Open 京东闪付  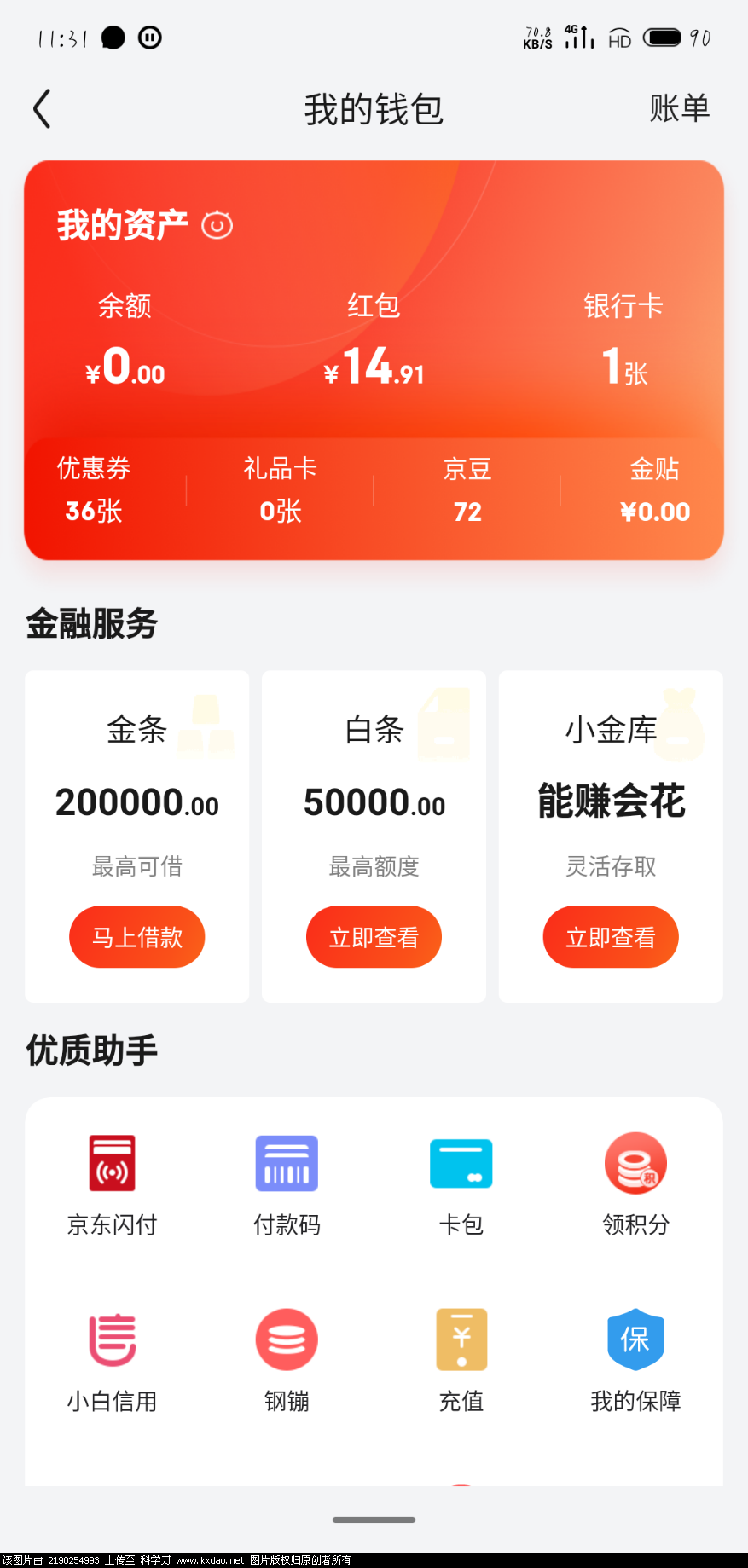112,1183
